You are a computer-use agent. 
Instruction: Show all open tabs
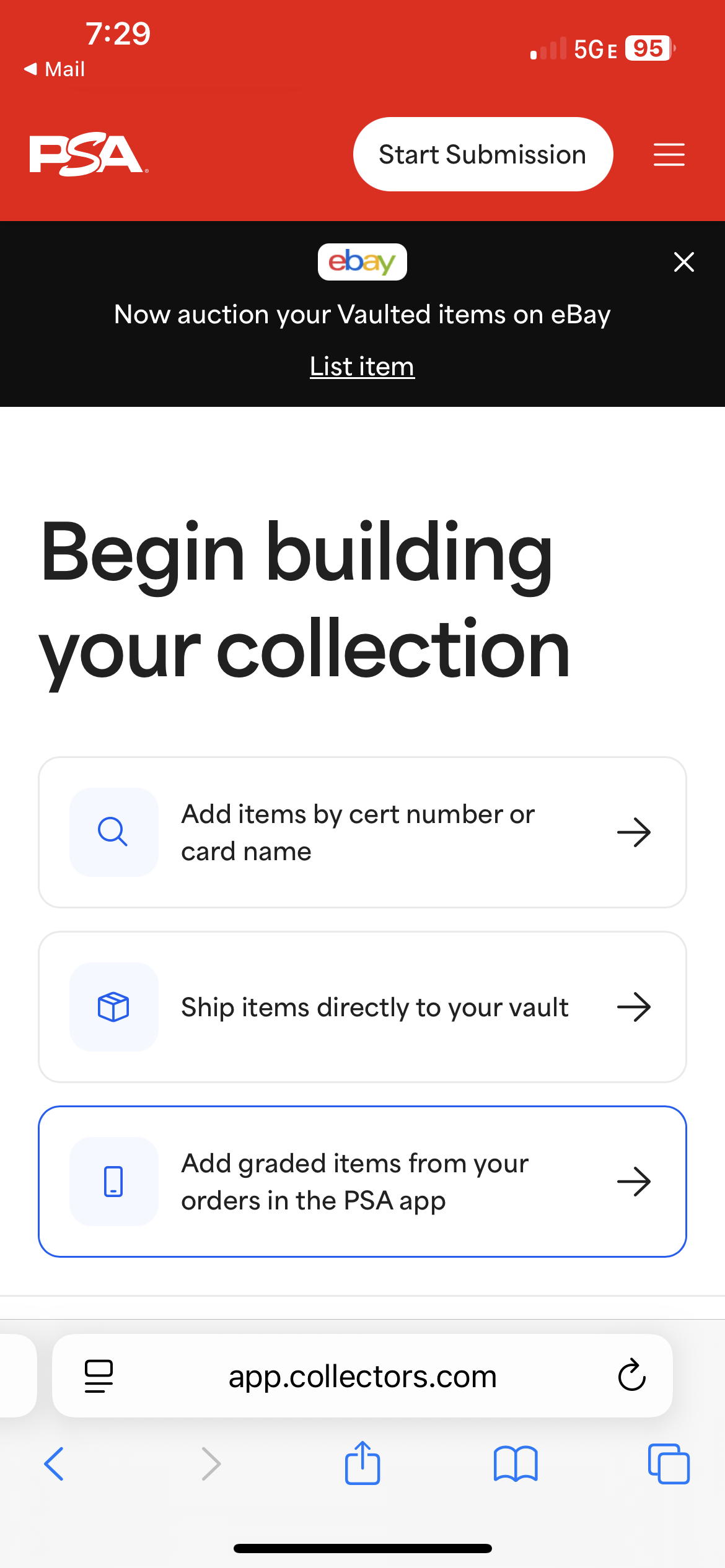pos(669,1464)
